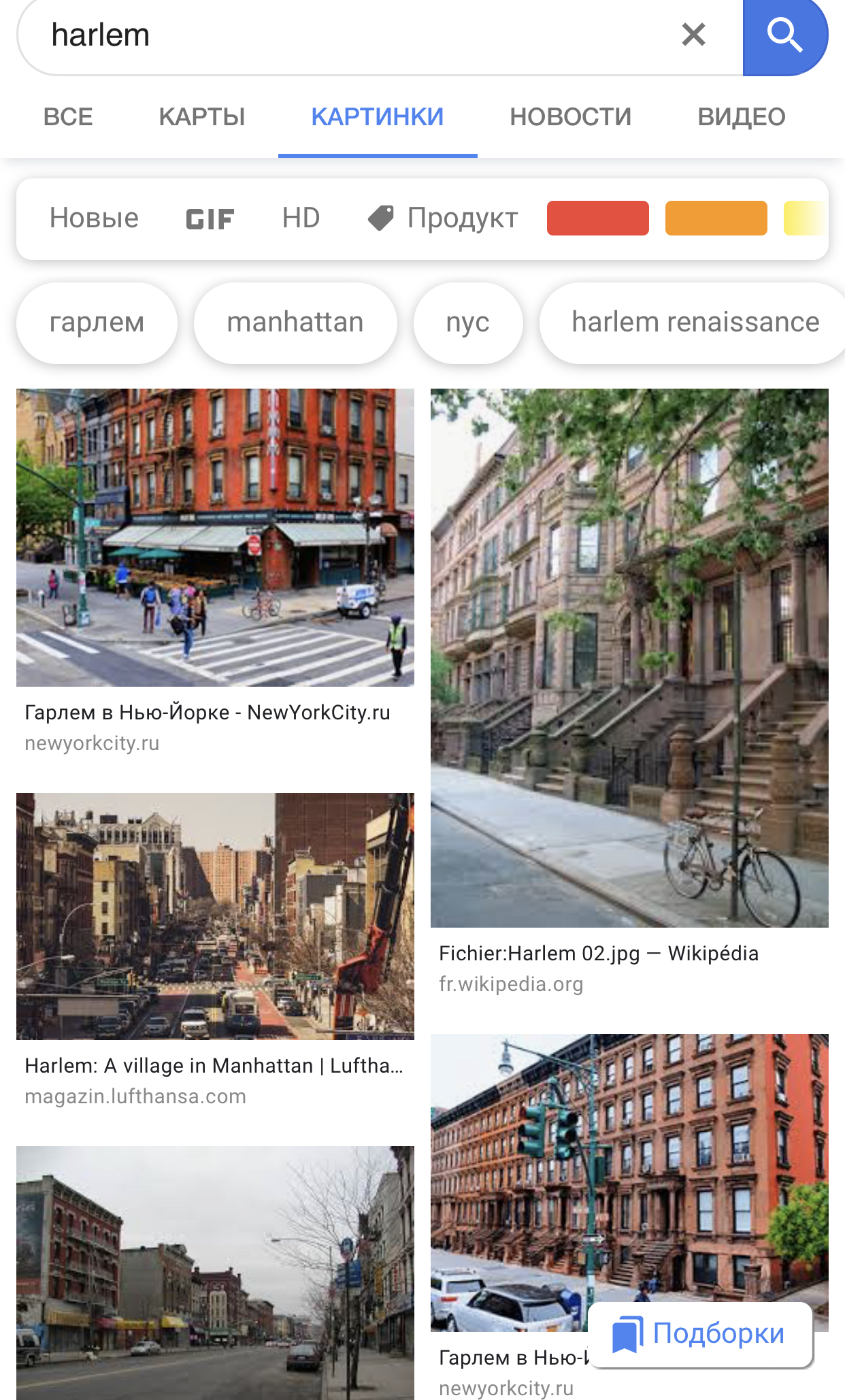Screen dimensions: 845x1400
Task: Choose the red color filter
Action: point(597,218)
